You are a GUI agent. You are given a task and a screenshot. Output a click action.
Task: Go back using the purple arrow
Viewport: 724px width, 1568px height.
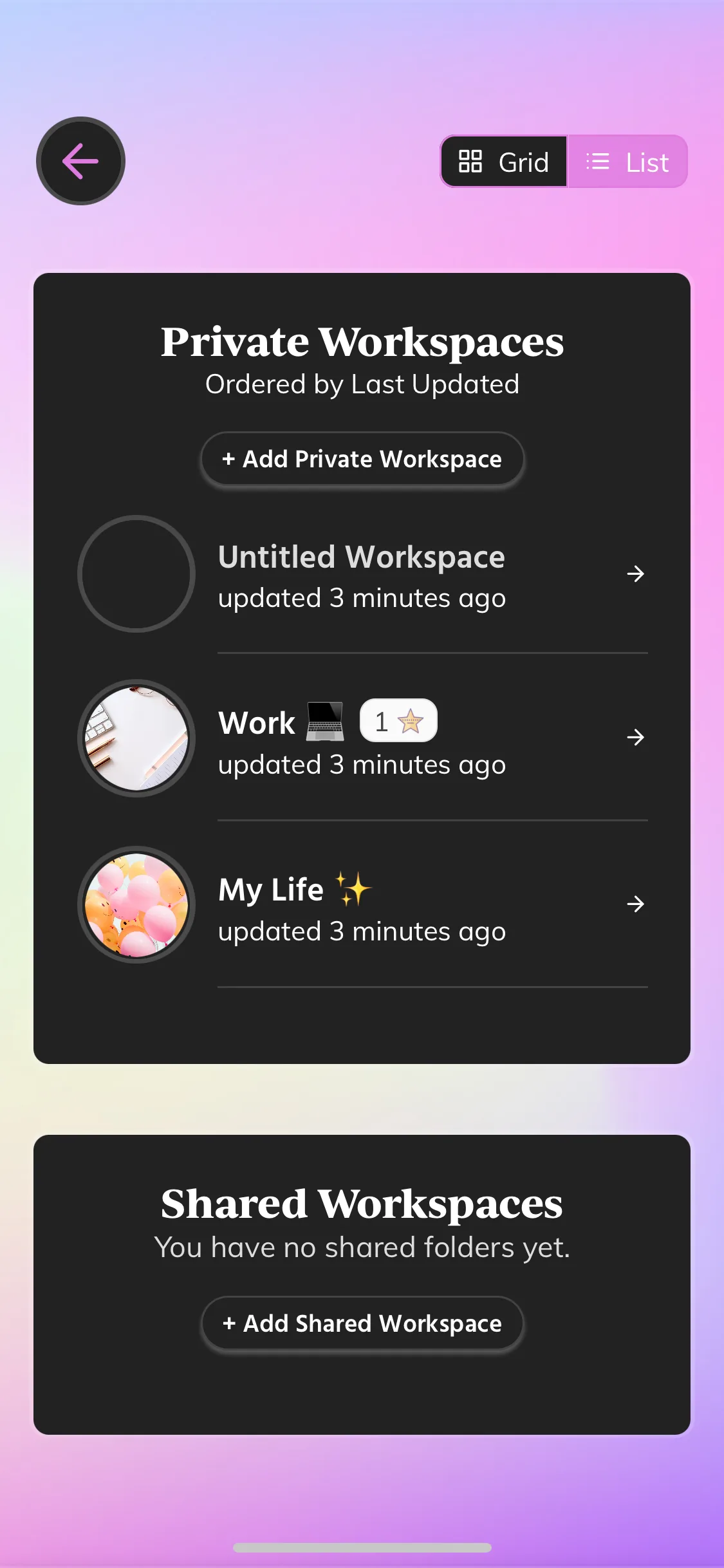(80, 161)
